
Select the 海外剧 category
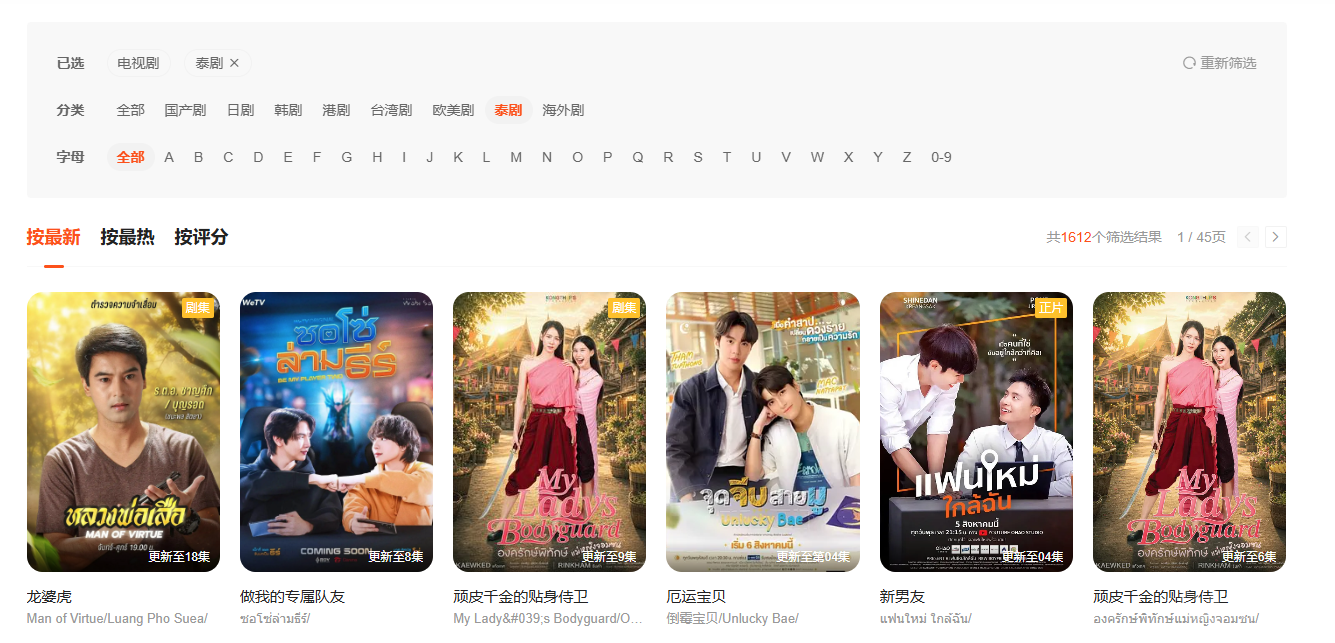coord(563,110)
